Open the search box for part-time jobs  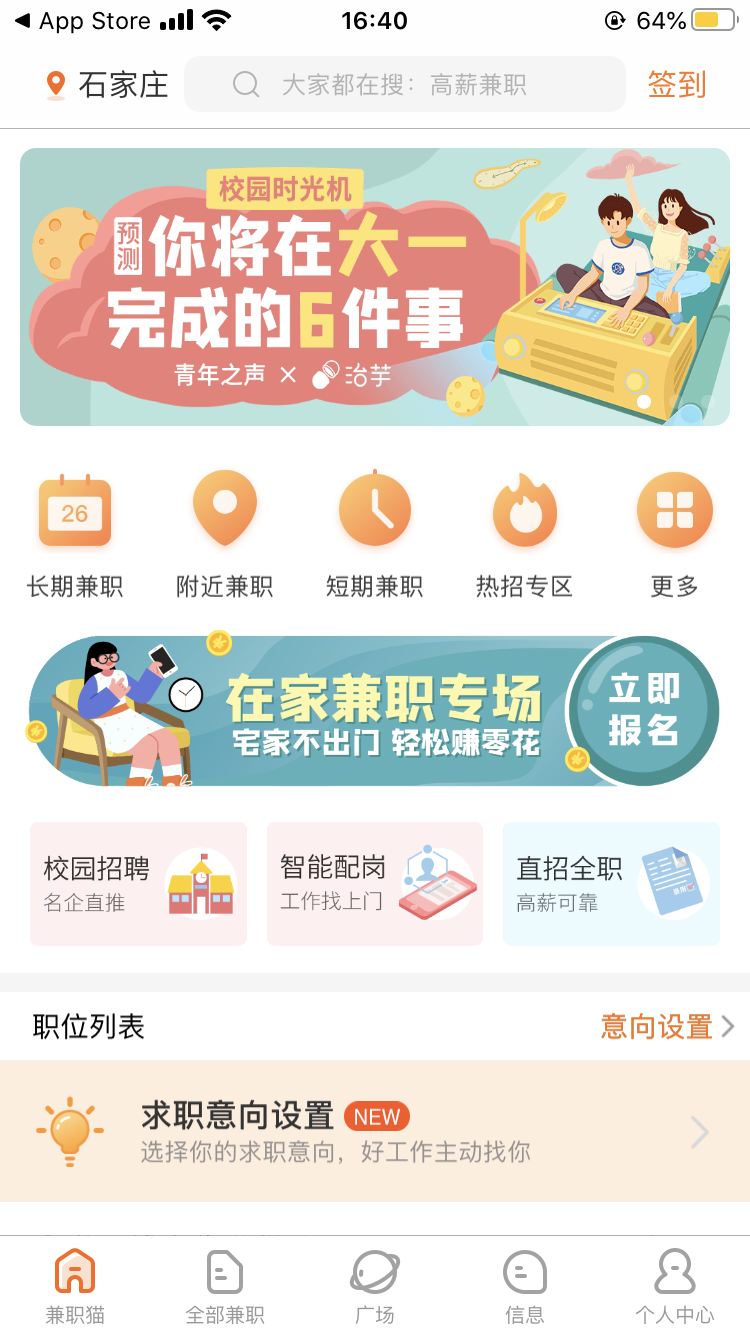click(404, 85)
